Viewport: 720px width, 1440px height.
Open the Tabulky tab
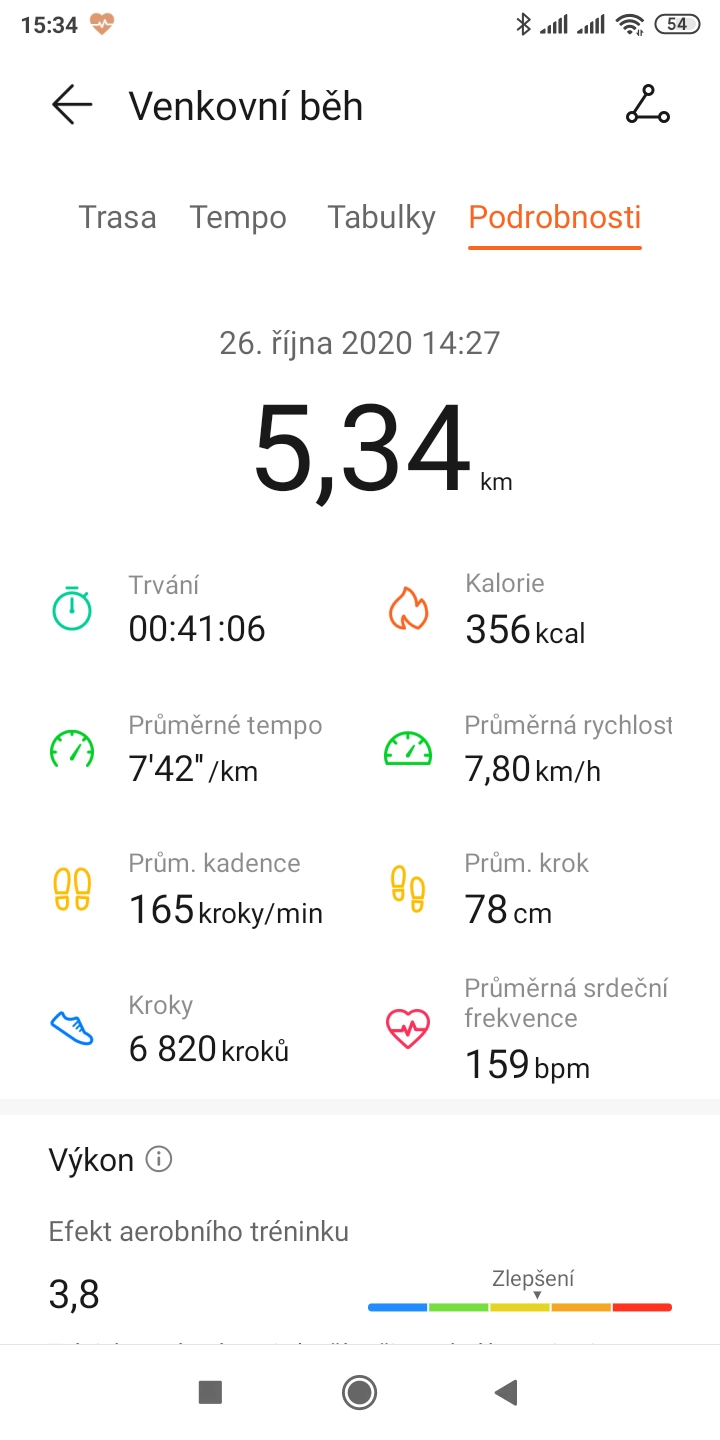(x=381, y=217)
